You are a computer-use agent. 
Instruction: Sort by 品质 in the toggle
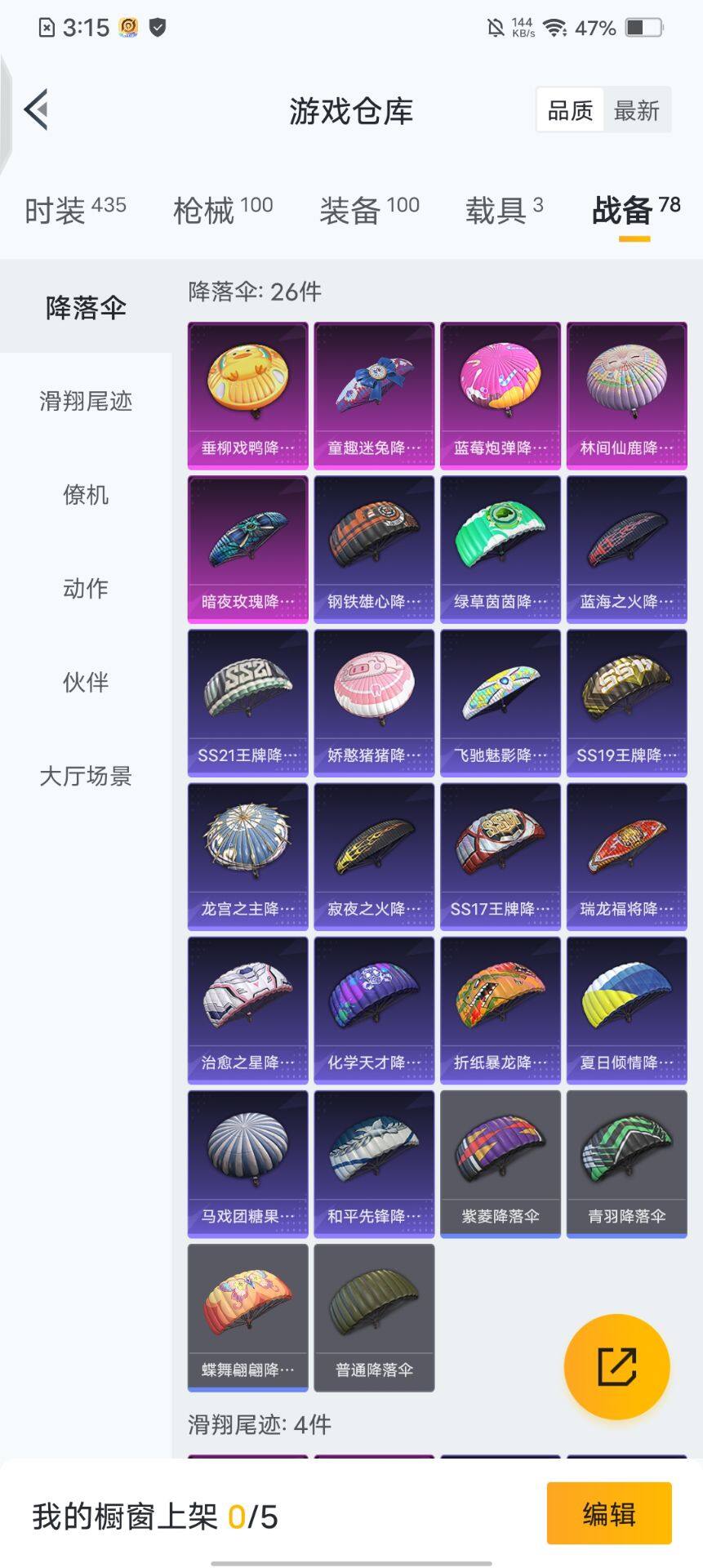click(570, 110)
